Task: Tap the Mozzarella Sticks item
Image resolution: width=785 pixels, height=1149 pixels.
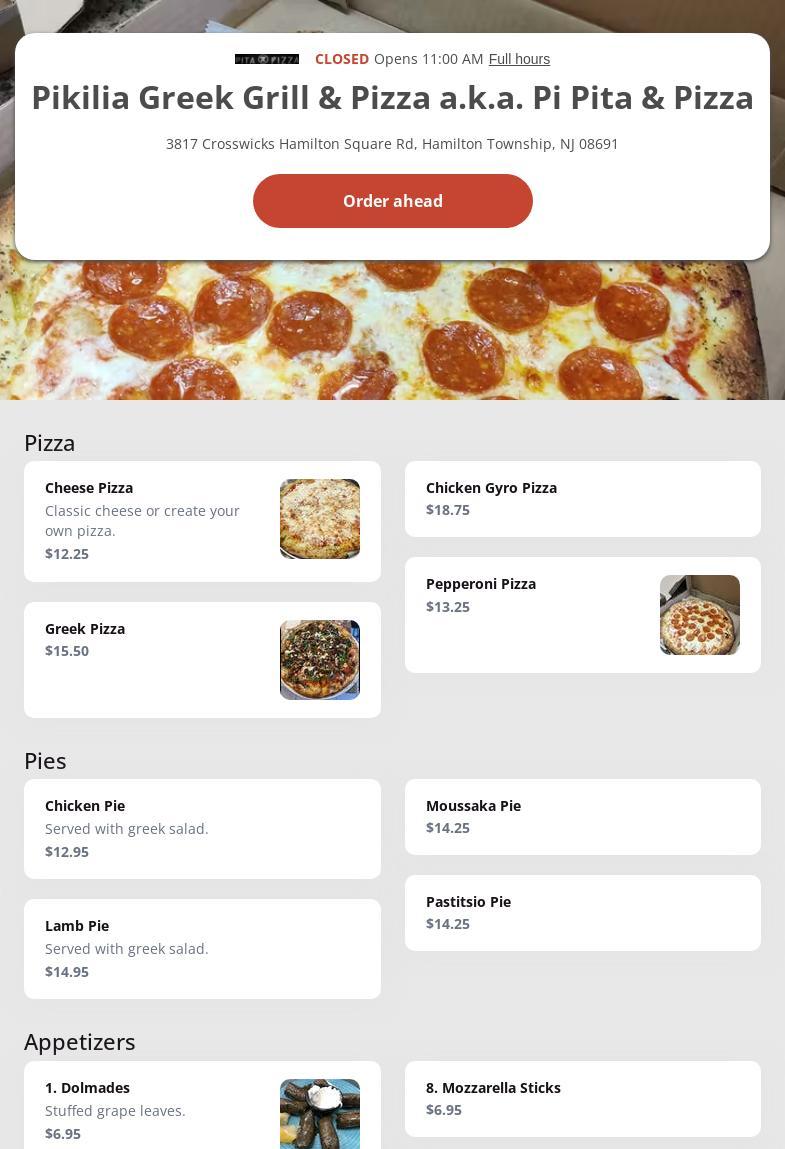Action: [x=582, y=1098]
